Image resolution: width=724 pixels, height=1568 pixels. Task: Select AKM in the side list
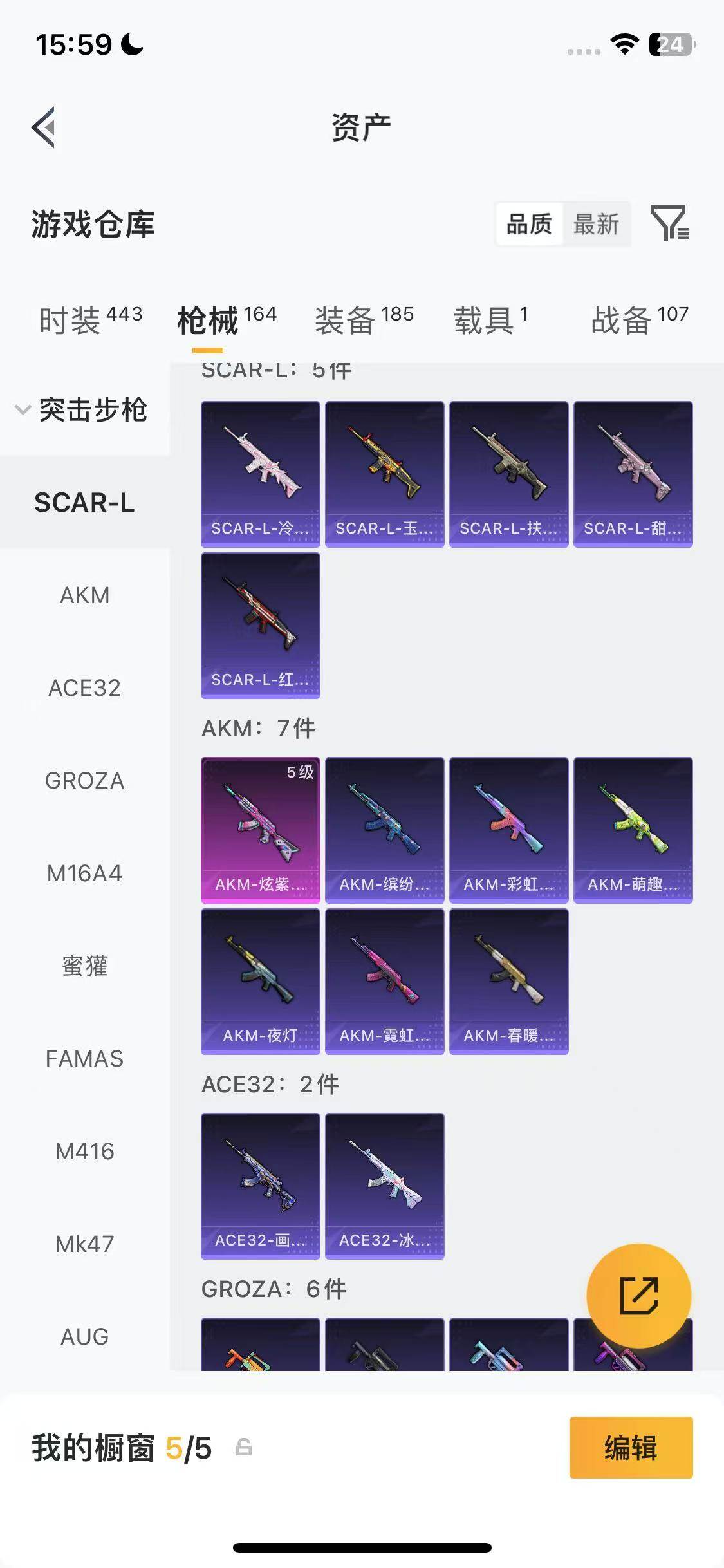point(85,595)
